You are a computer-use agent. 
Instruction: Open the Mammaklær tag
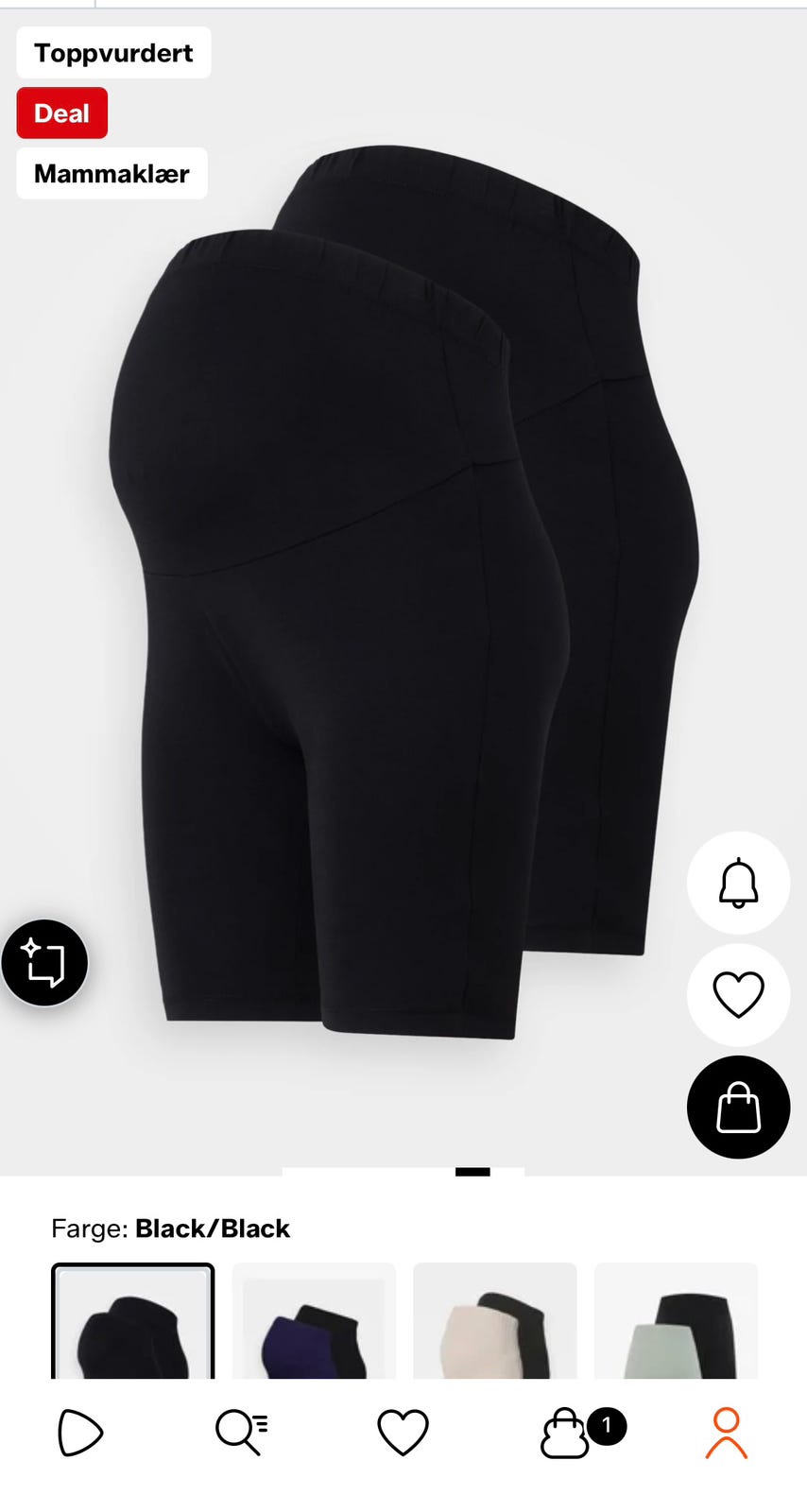(112, 174)
